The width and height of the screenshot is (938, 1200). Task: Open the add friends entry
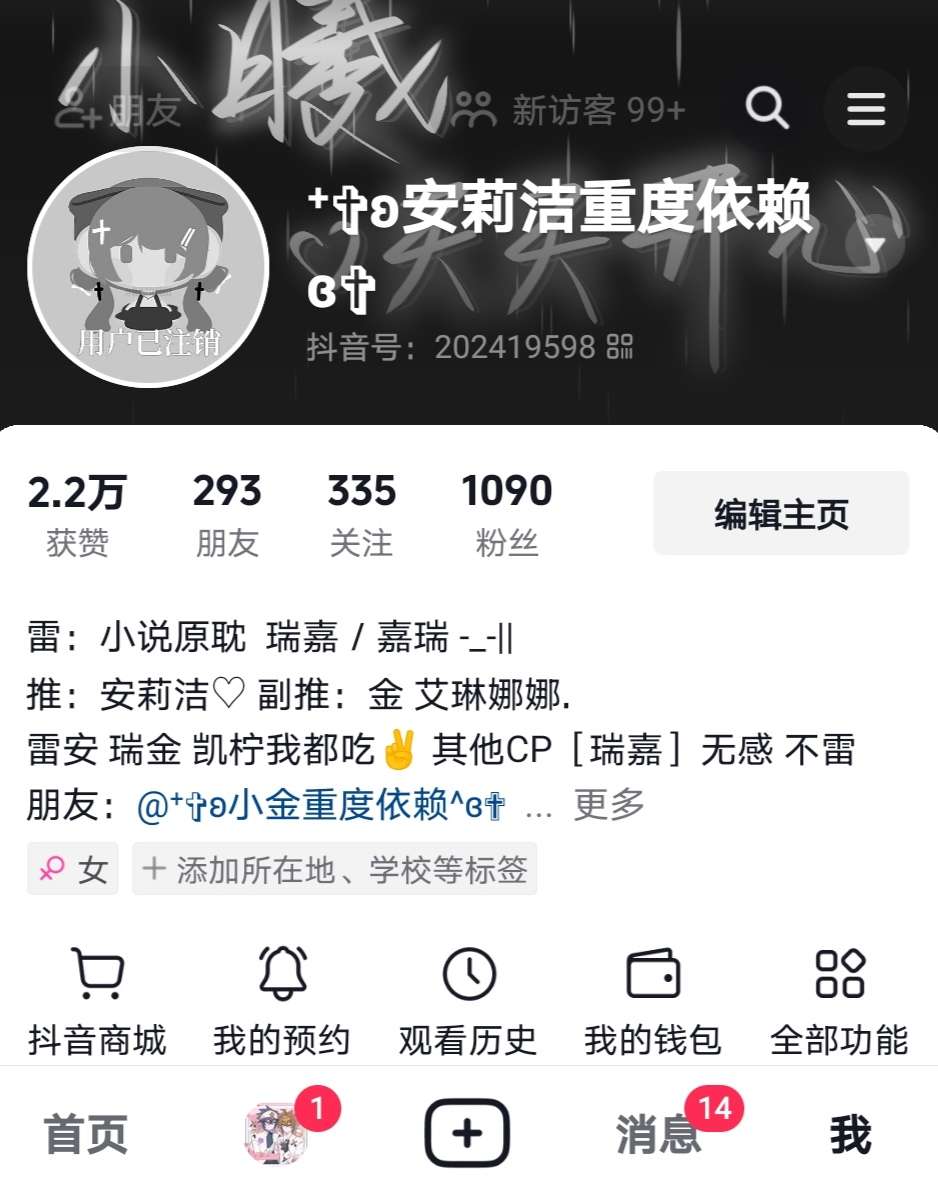point(118,110)
